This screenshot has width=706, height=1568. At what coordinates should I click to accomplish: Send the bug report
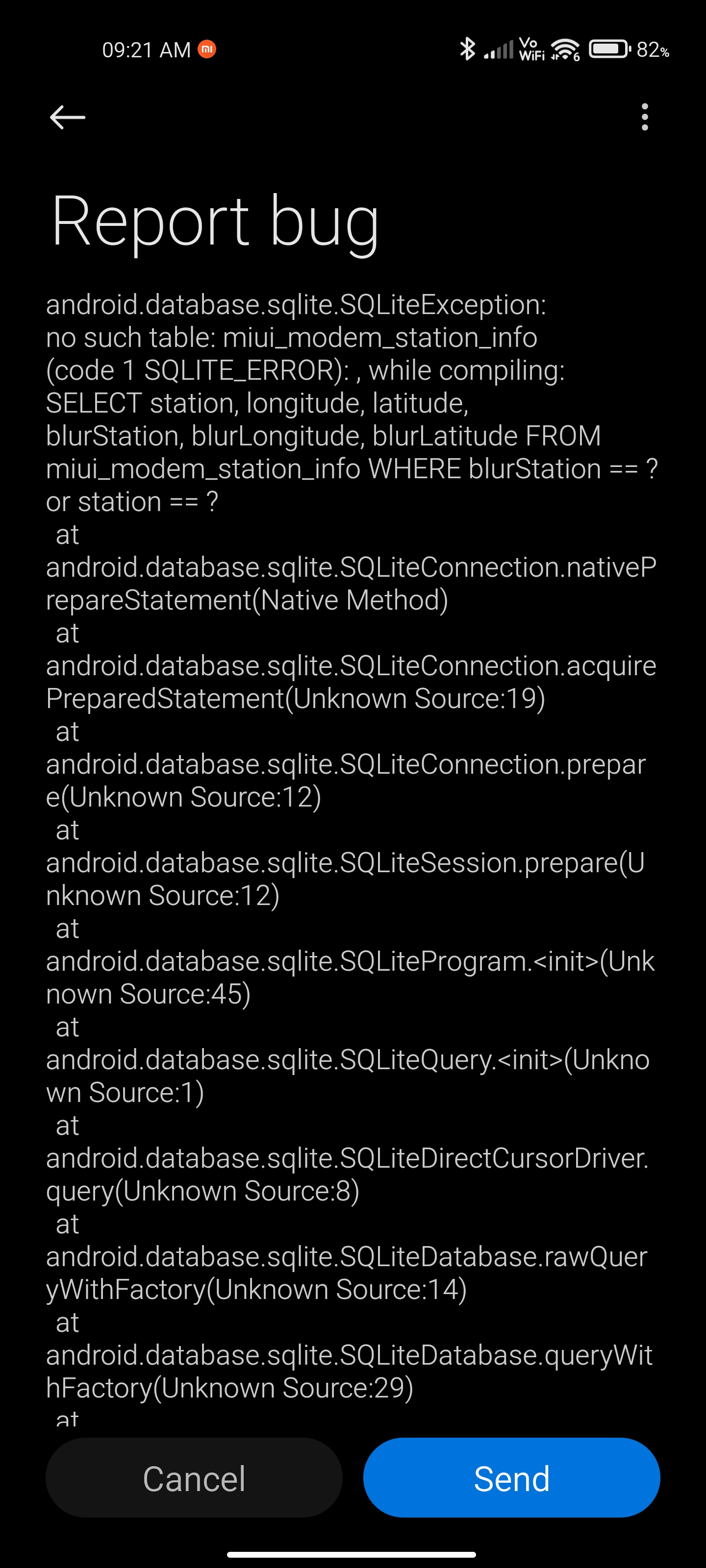511,1478
